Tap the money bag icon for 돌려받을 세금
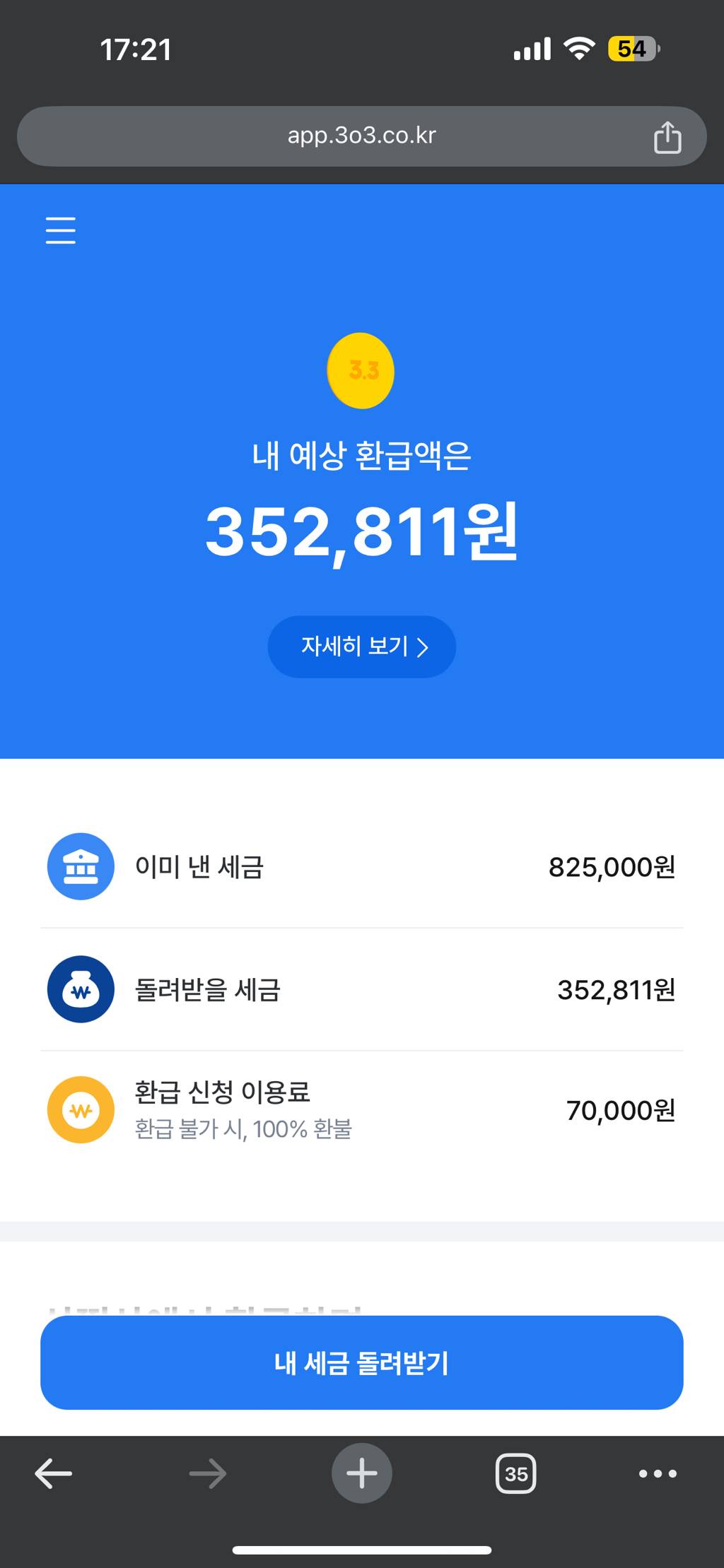The image size is (724, 1568). pyautogui.click(x=81, y=989)
